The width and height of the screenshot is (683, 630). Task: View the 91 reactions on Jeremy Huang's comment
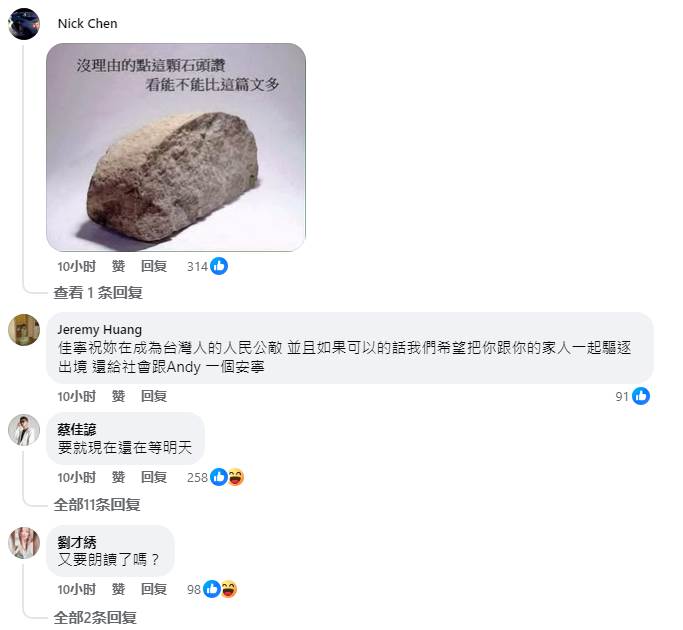tap(632, 396)
